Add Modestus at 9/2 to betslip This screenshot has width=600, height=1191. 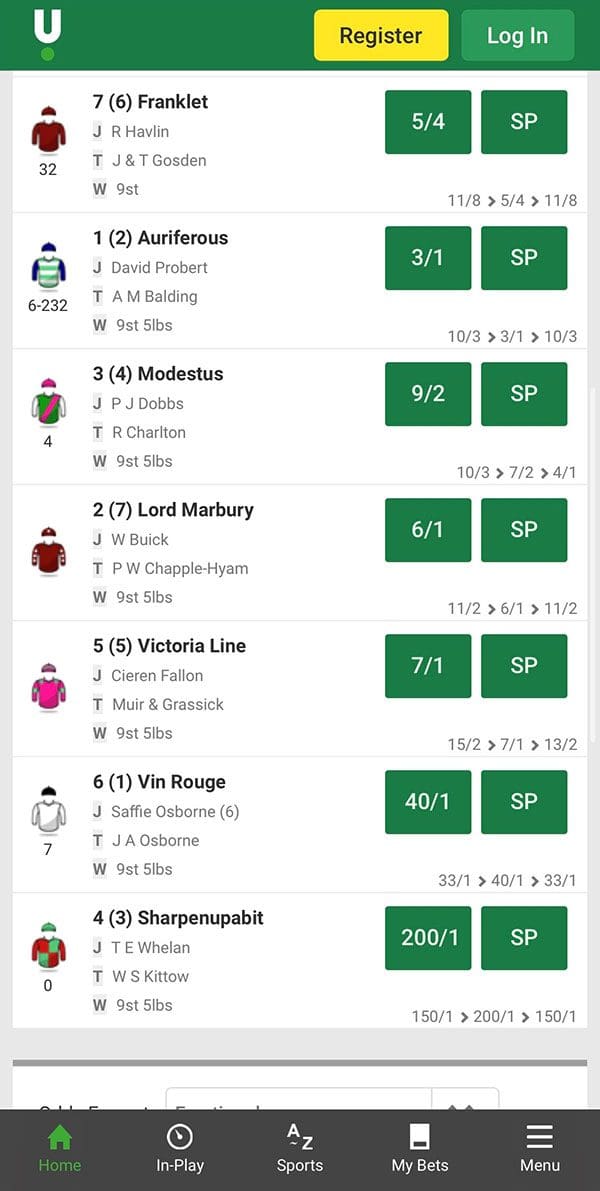tap(428, 394)
